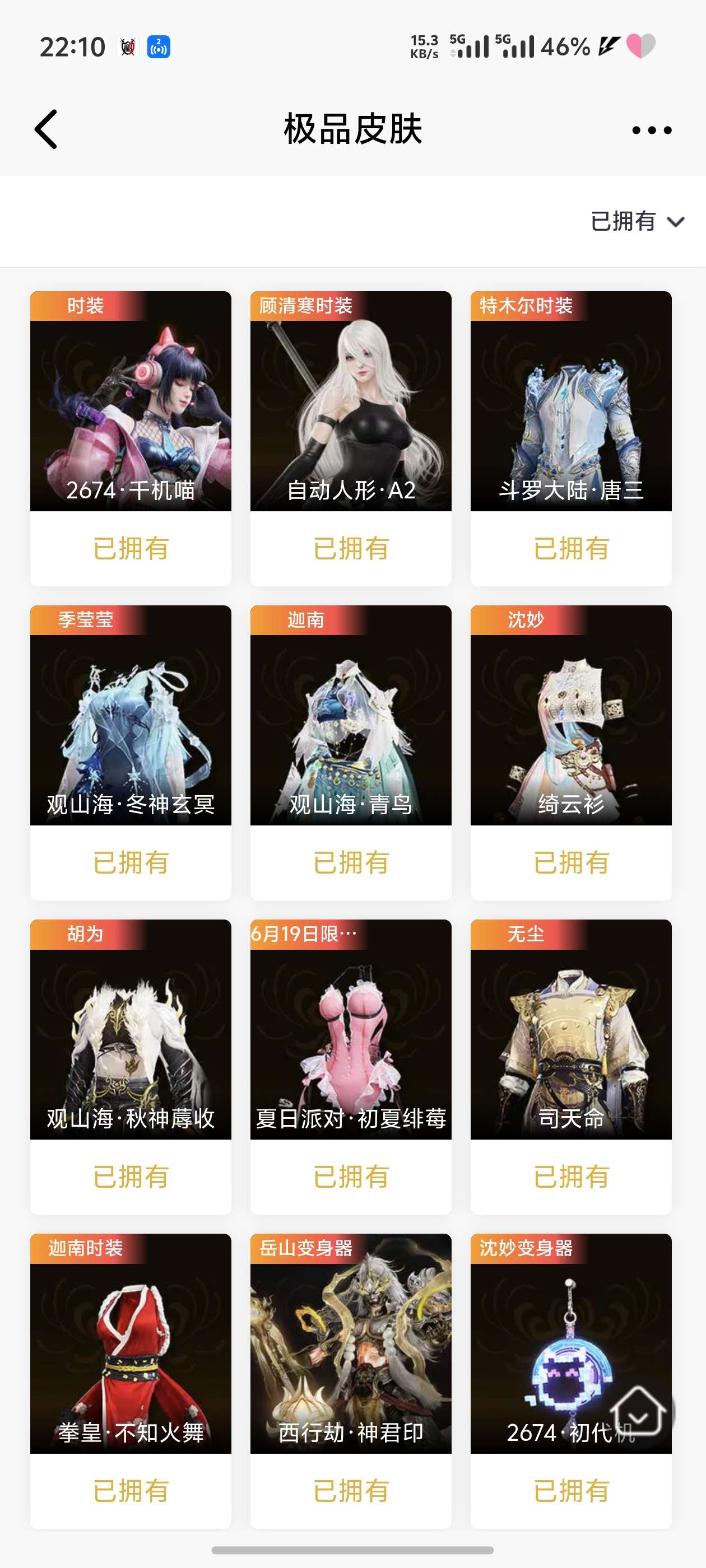Open the three-dot overflow menu
The height and width of the screenshot is (1568, 706).
pos(651,130)
